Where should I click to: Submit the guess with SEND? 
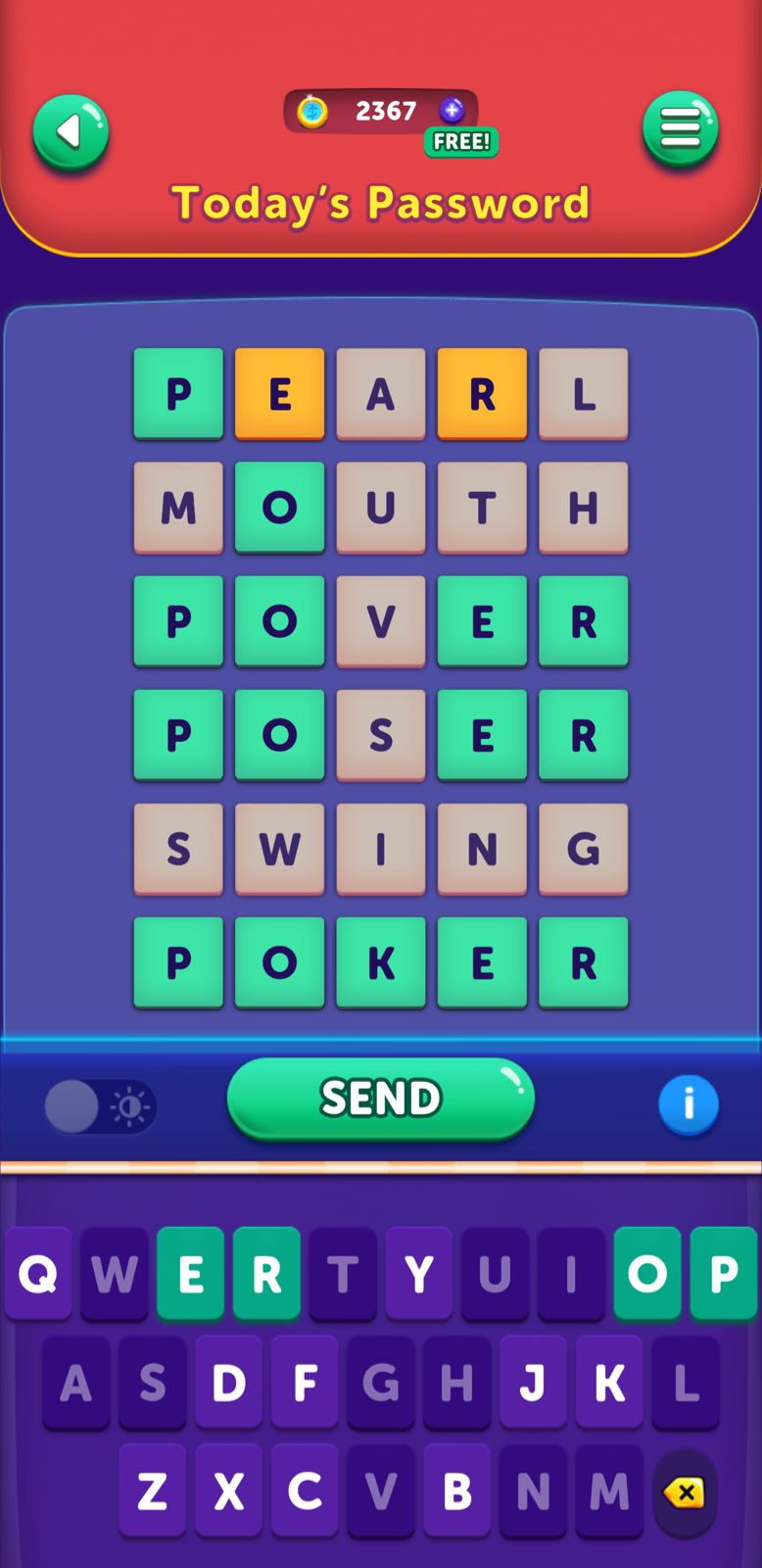(381, 1098)
